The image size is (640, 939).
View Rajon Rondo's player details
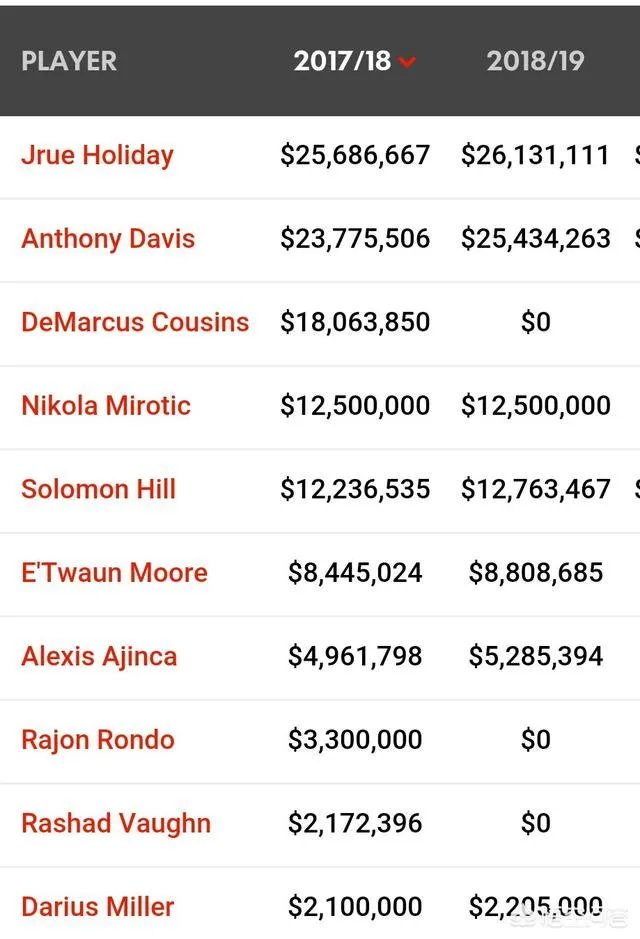coord(98,740)
